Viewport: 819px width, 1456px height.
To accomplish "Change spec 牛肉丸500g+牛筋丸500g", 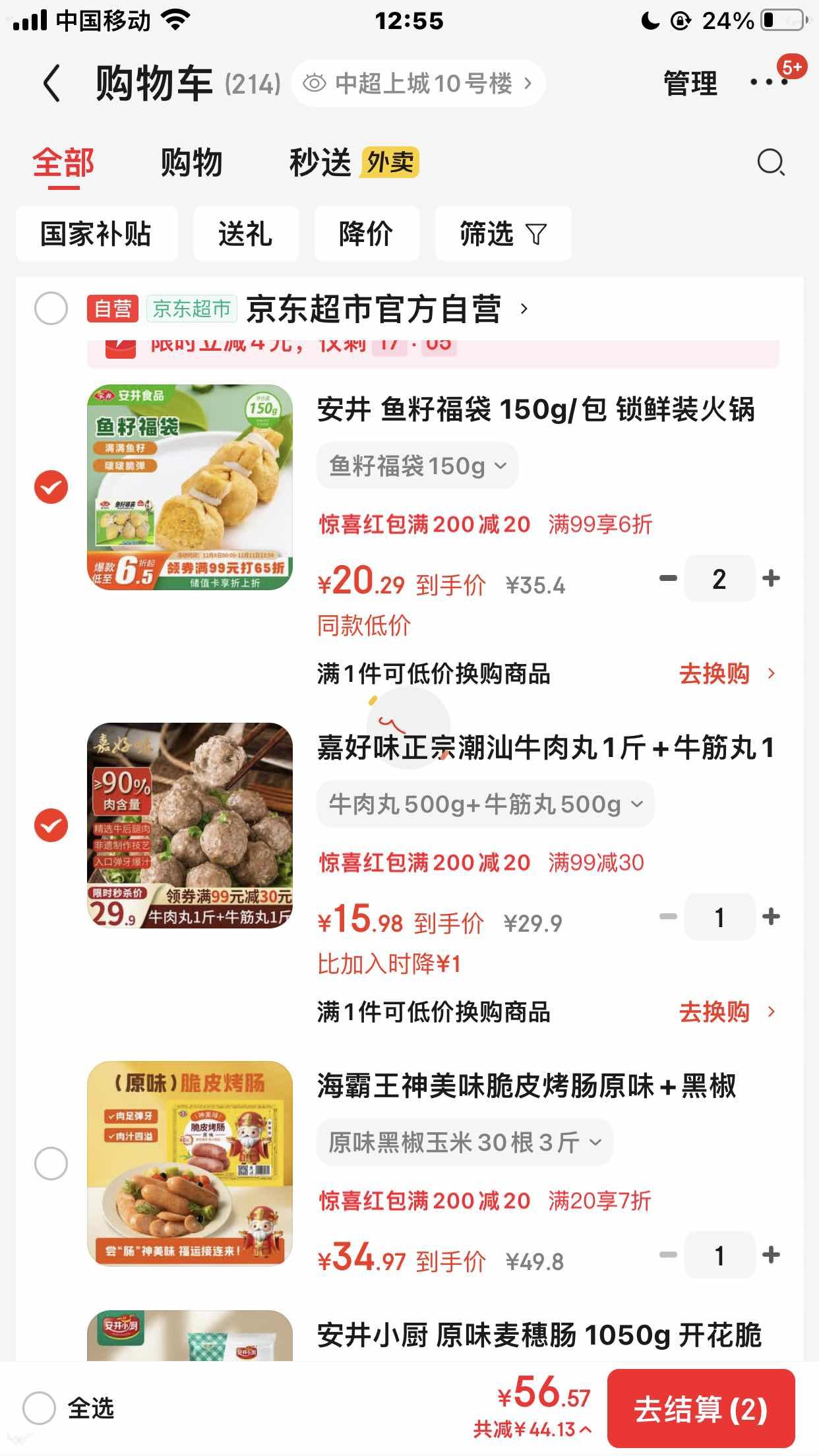I will point(485,804).
